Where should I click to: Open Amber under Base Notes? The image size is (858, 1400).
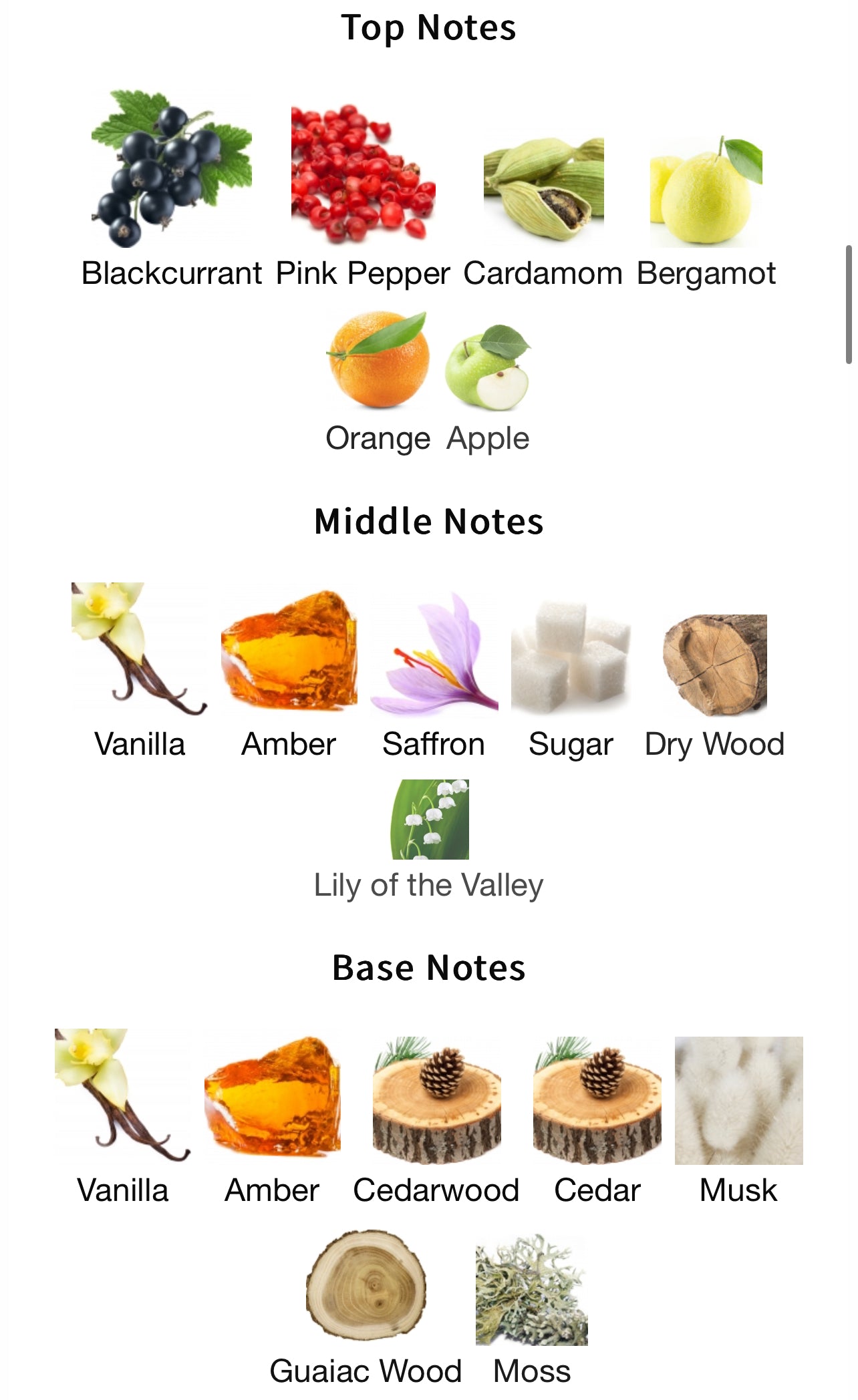click(x=272, y=1097)
